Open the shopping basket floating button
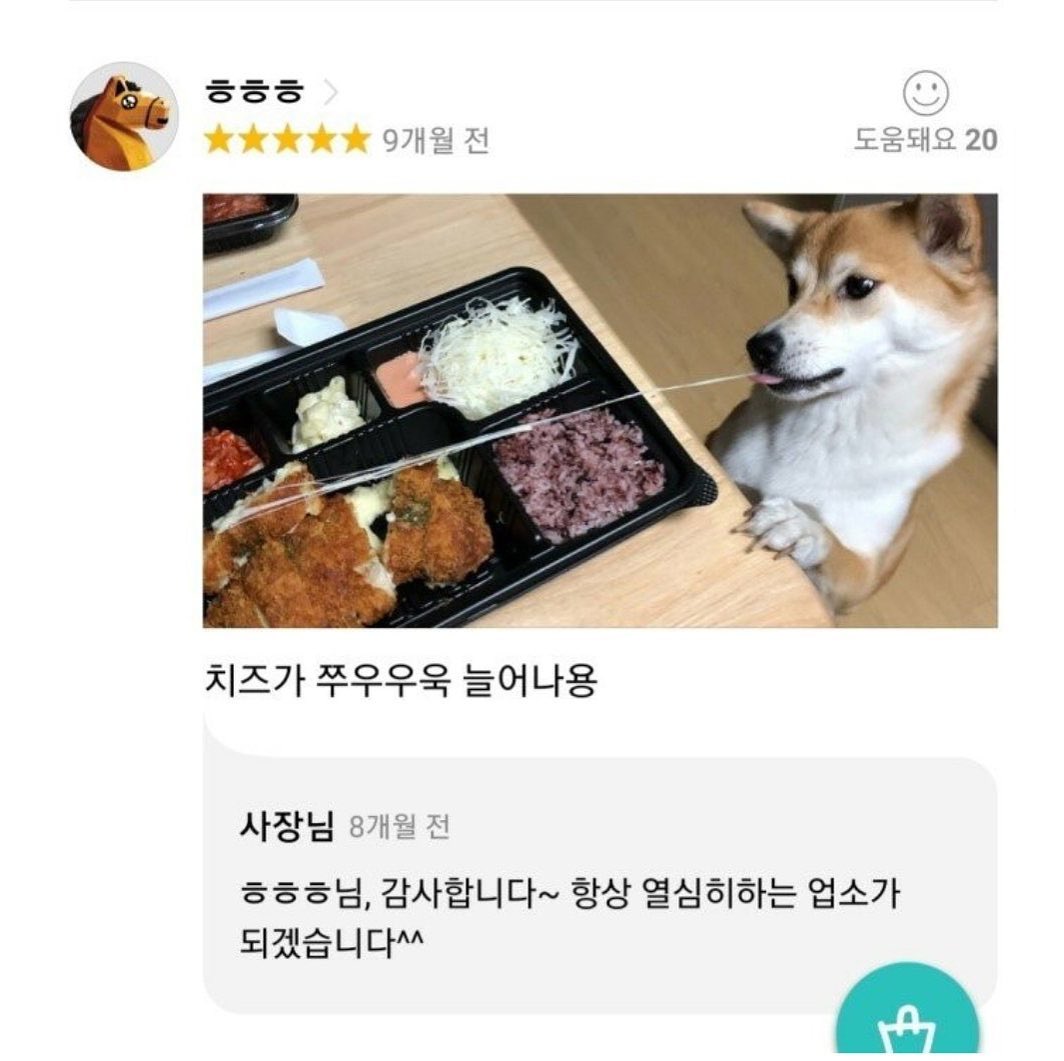The image size is (1064, 1061). point(905,1025)
